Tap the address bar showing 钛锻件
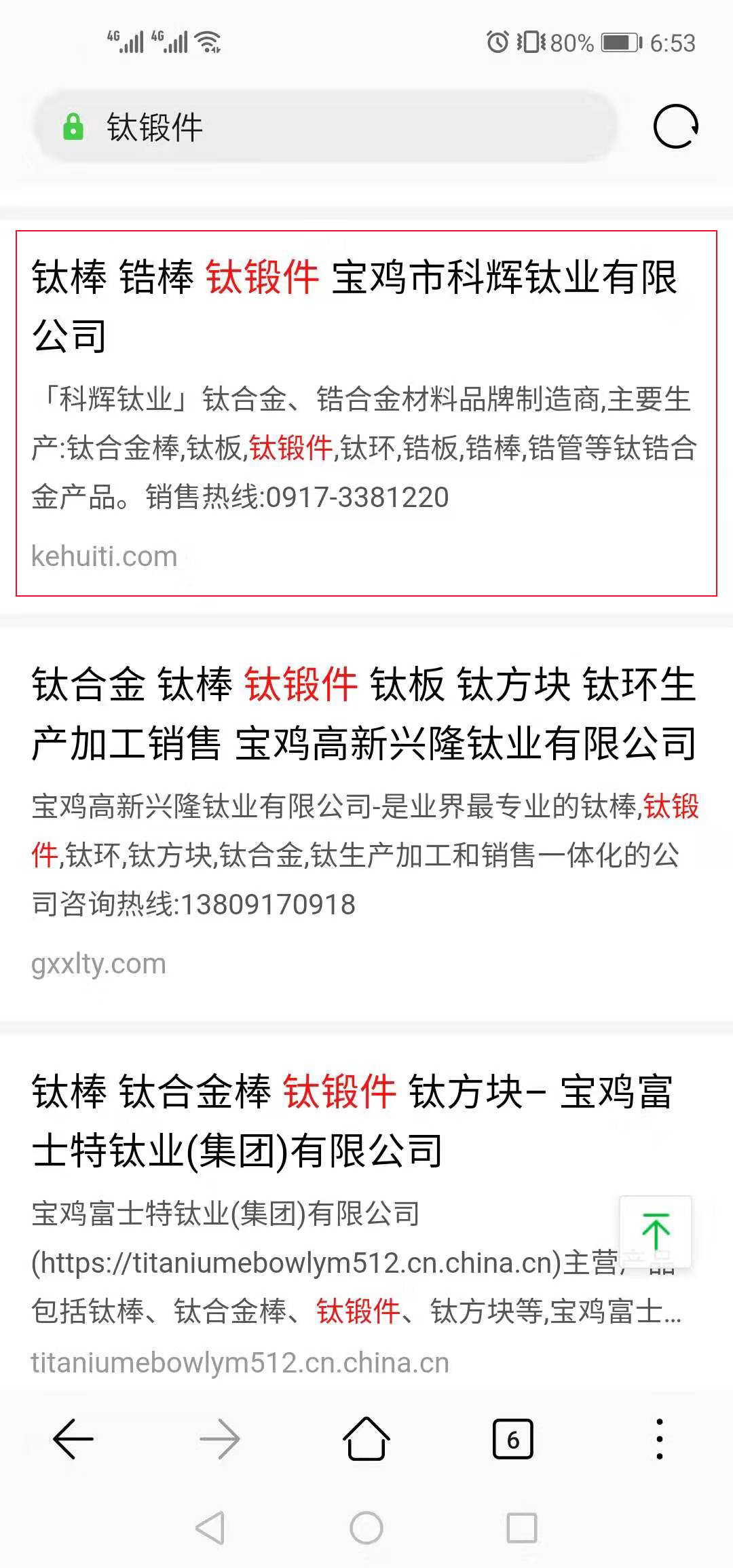 [x=326, y=127]
